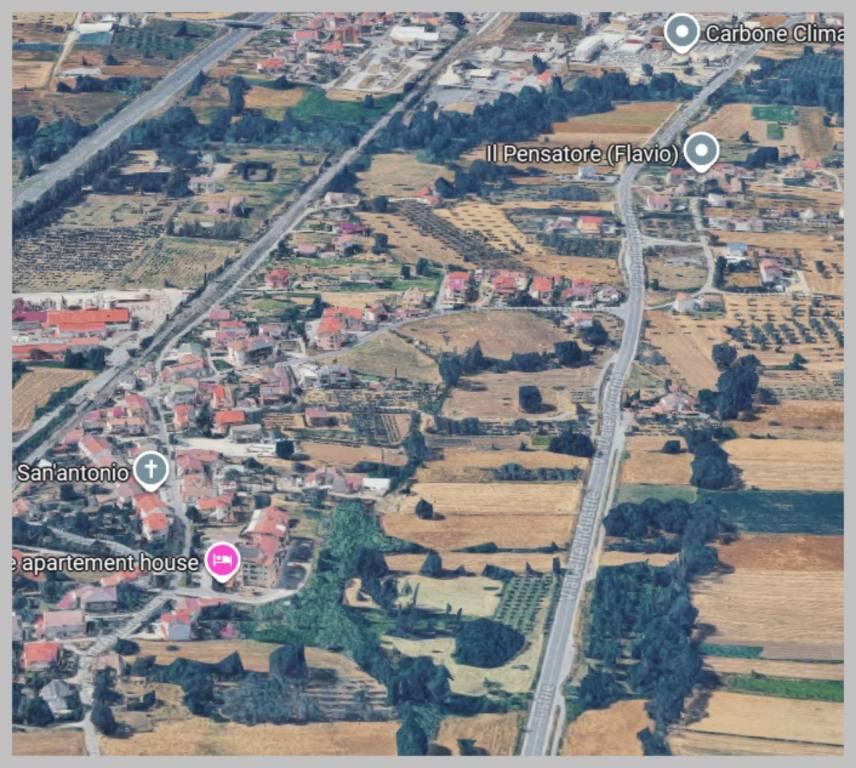Select the Il Pensatore (Flavio) pin

tap(702, 151)
